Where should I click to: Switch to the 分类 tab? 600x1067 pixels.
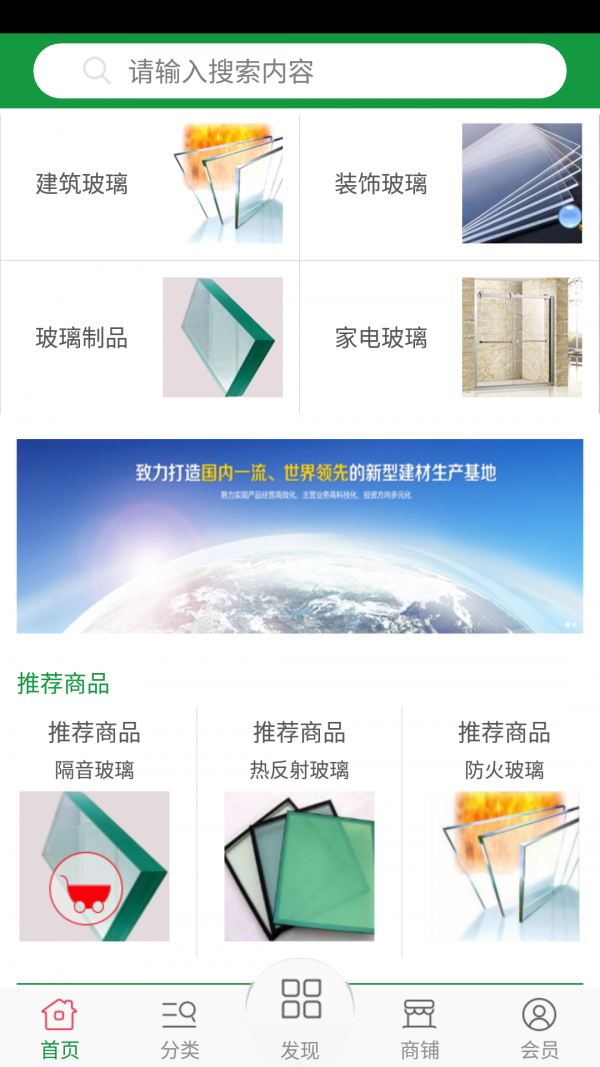180,1028
